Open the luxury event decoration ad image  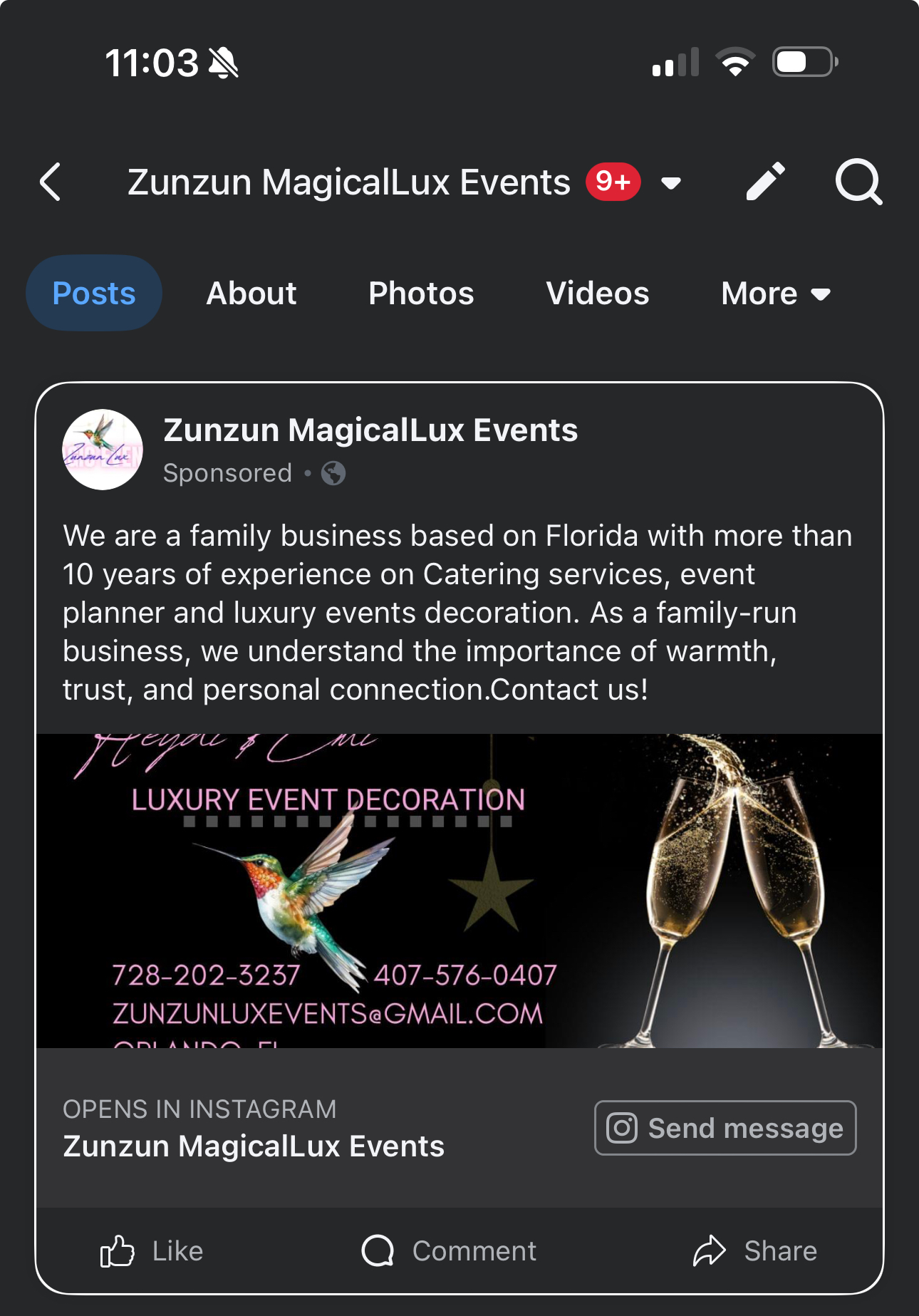pyautogui.click(x=459, y=891)
